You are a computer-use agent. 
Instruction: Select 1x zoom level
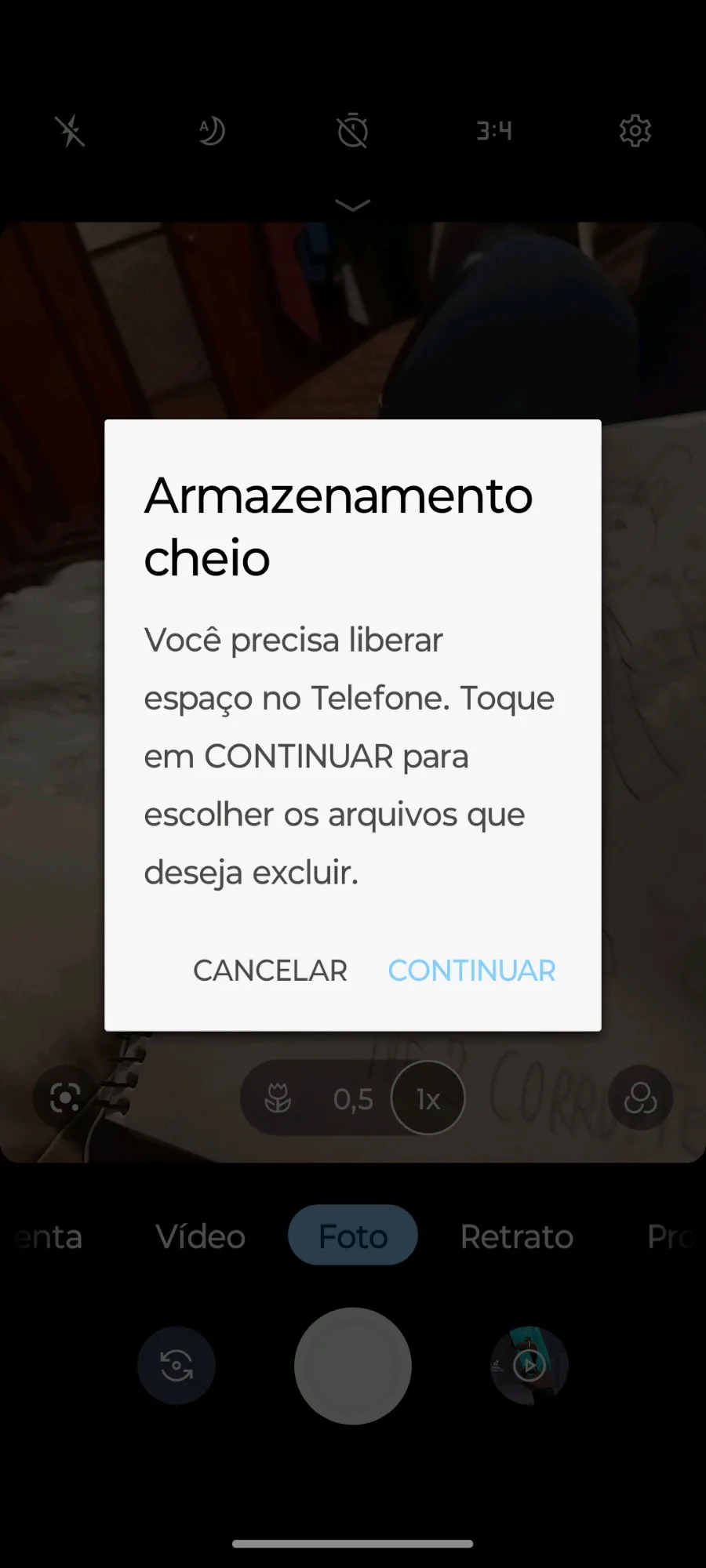click(428, 1098)
